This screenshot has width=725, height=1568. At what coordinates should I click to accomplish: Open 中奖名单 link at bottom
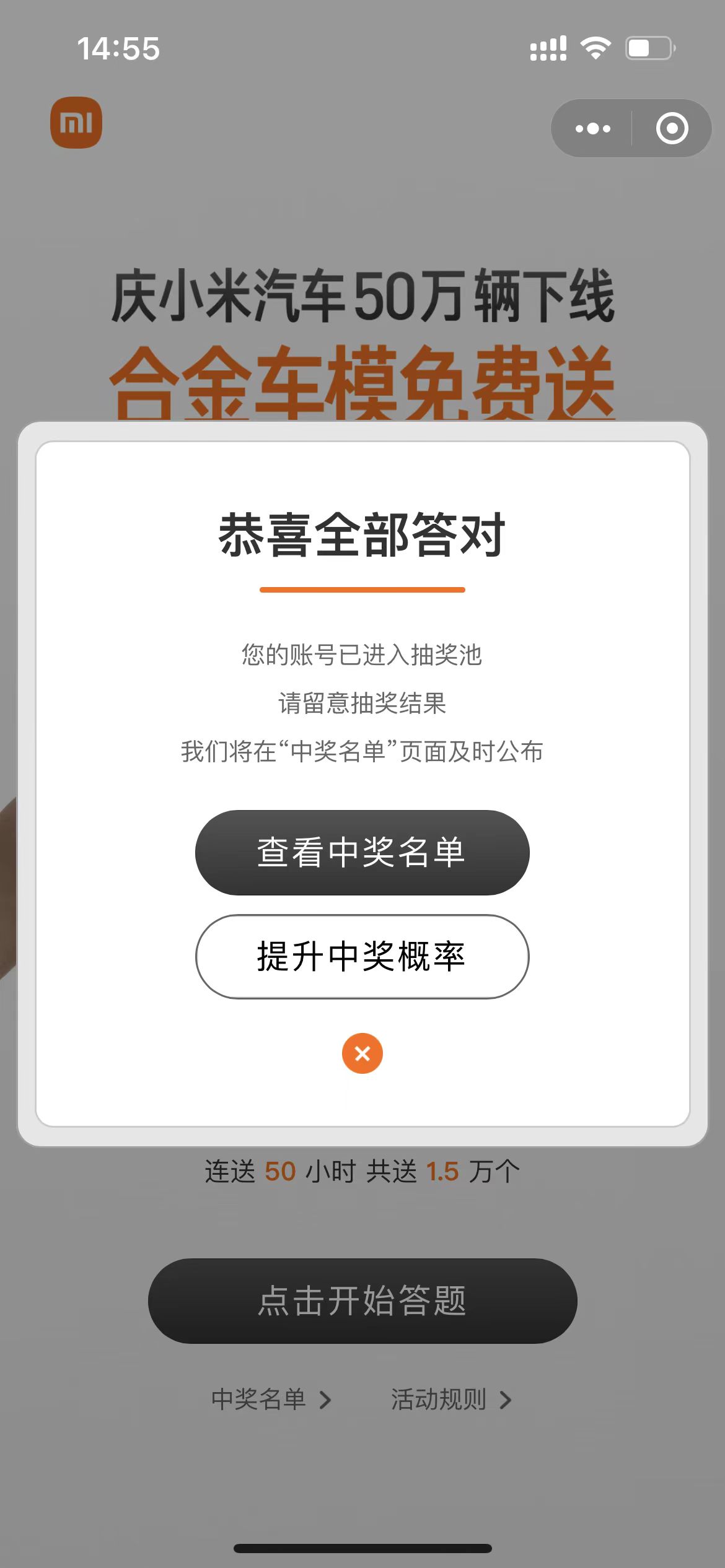[x=271, y=1400]
